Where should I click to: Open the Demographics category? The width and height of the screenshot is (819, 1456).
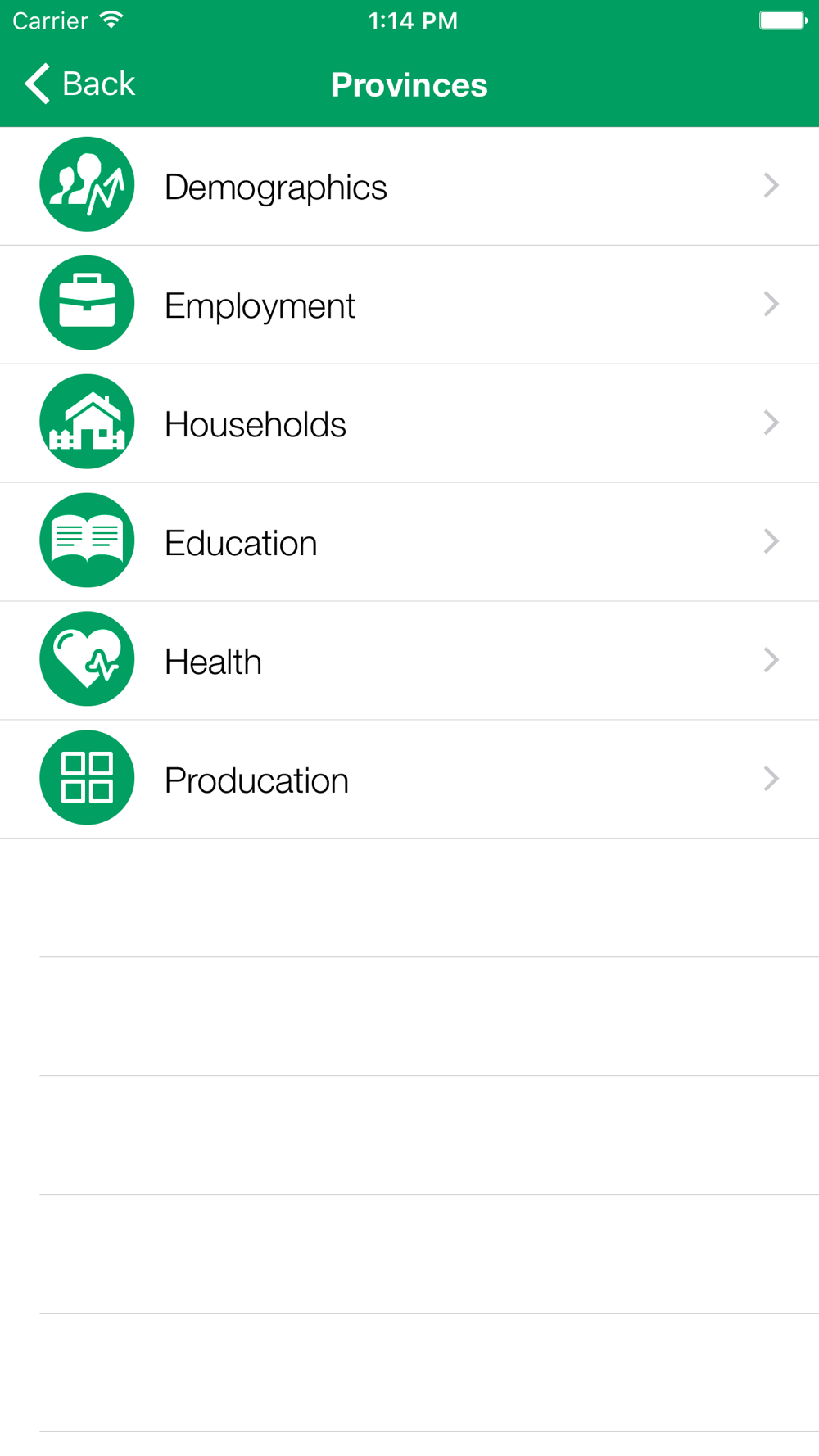click(409, 187)
